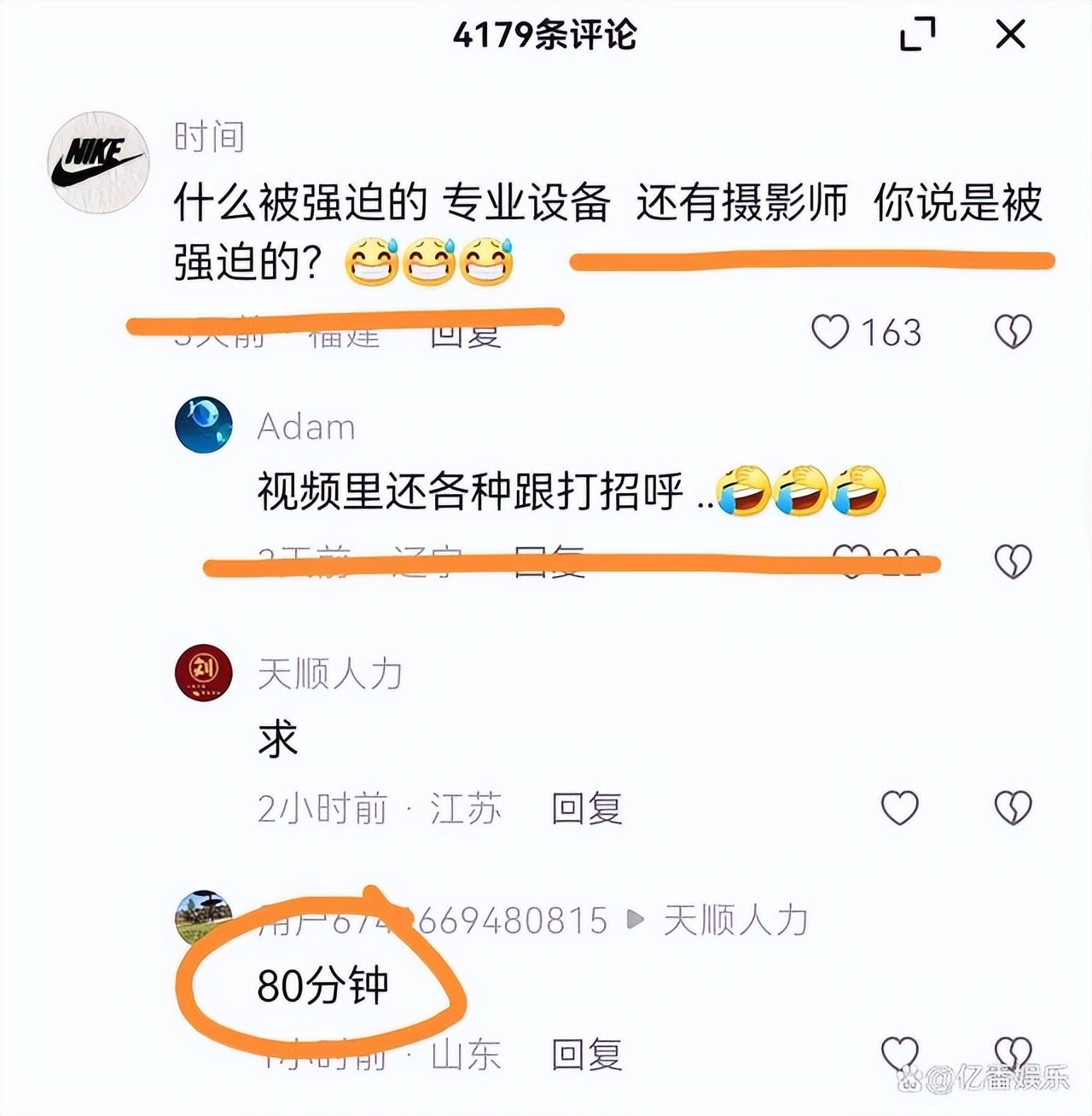
Task: View 天顺人力's profile via the avatar
Action: point(203,672)
